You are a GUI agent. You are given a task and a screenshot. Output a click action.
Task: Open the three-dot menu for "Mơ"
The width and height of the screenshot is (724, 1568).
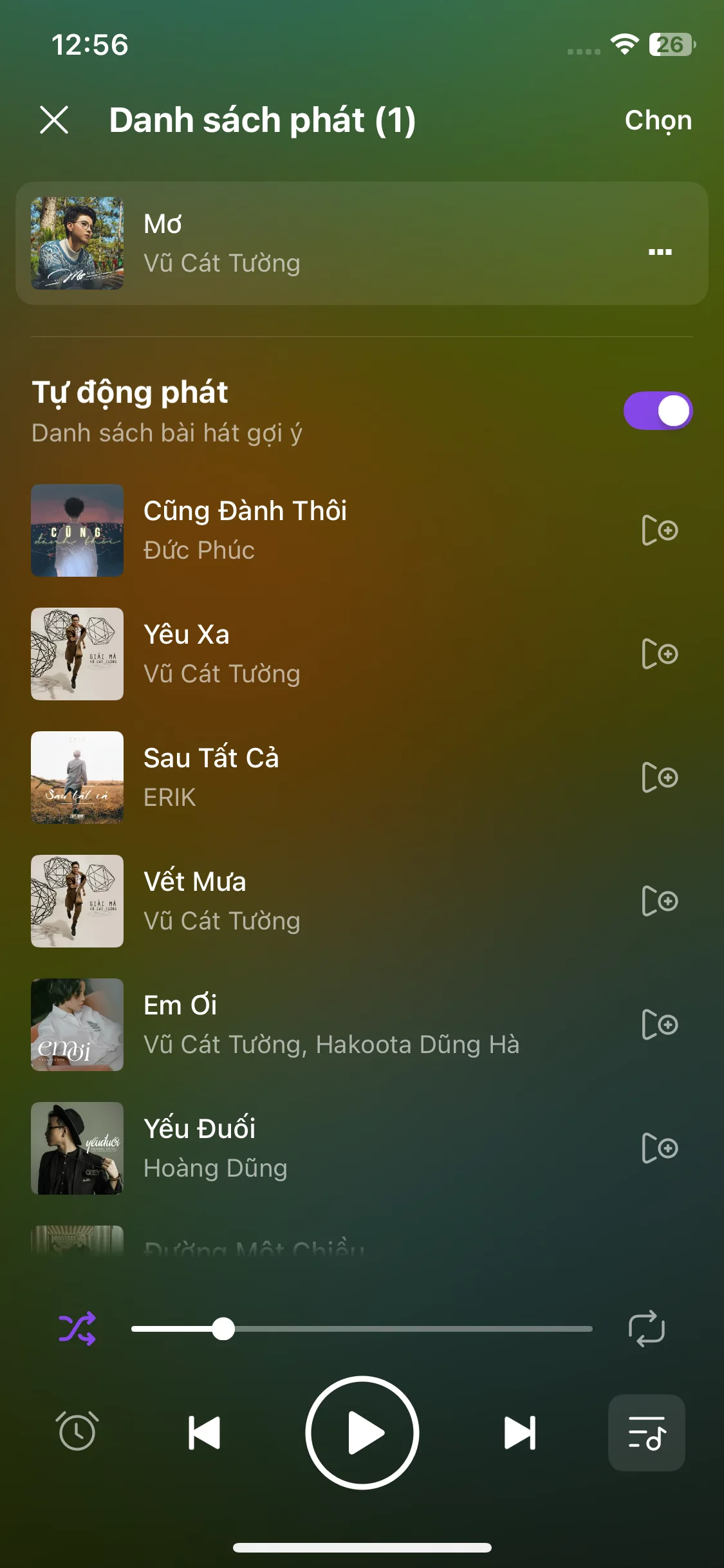659,253
